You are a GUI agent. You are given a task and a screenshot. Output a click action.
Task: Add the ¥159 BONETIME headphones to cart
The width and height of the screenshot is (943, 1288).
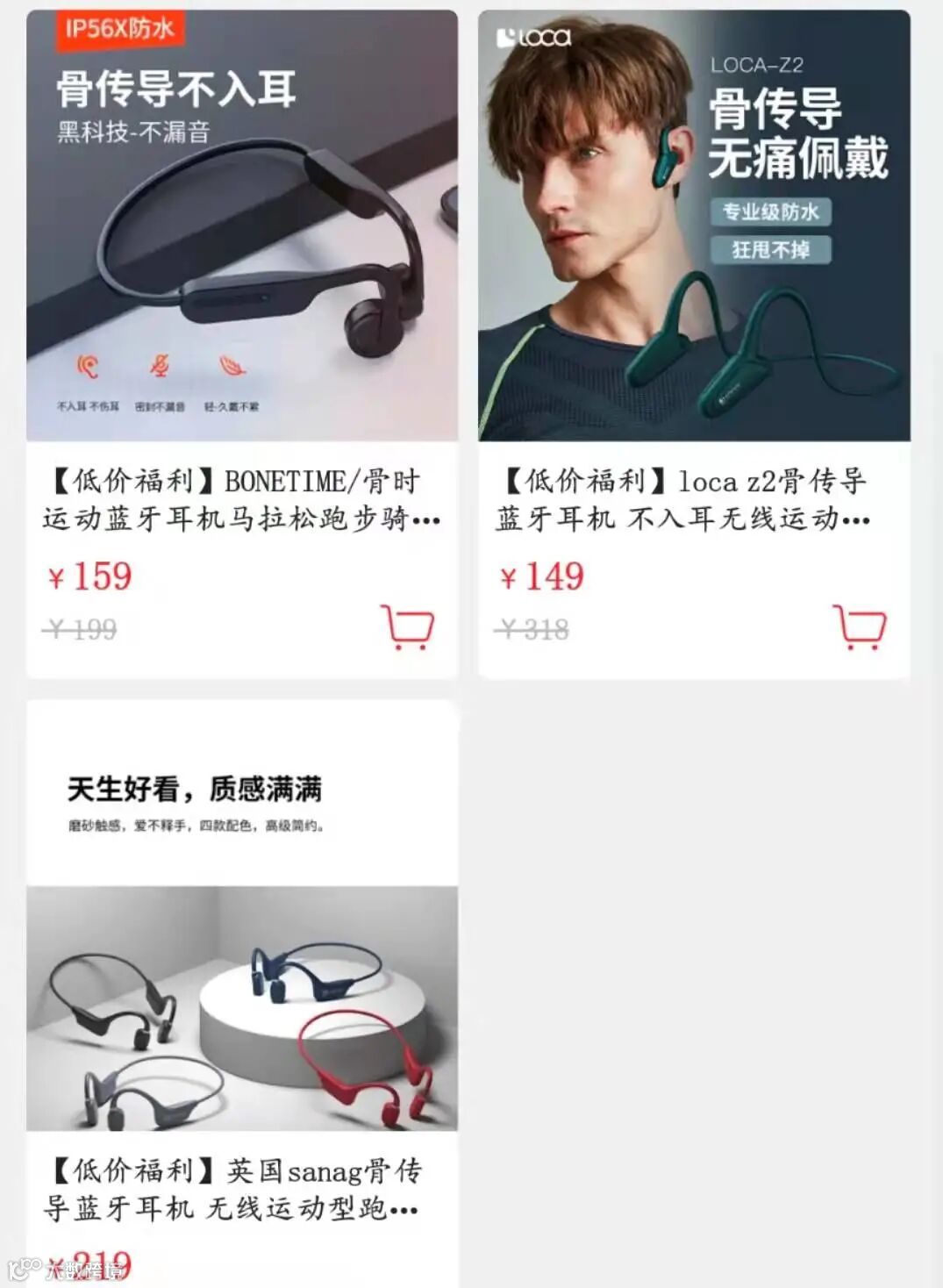[407, 626]
